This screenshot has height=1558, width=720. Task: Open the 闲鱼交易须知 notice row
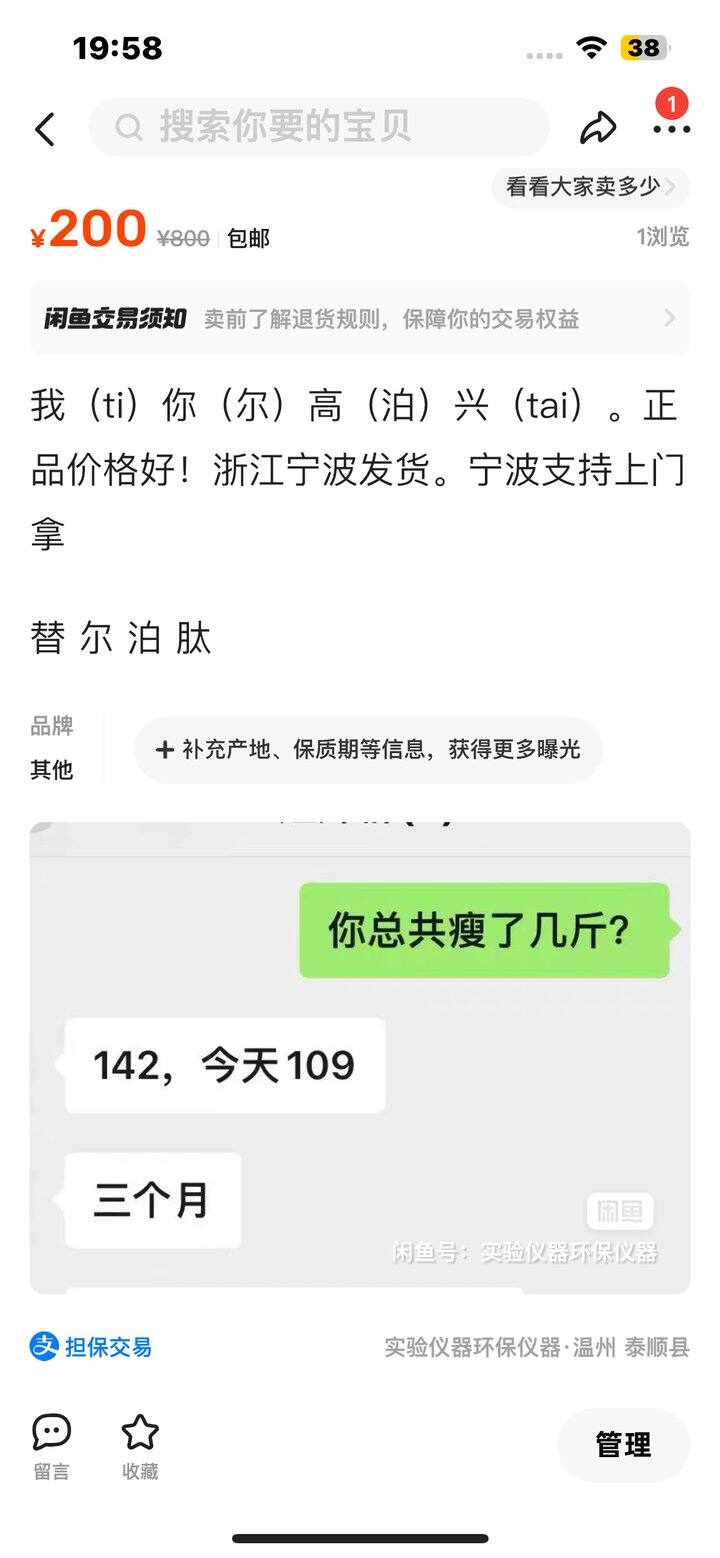click(x=360, y=319)
